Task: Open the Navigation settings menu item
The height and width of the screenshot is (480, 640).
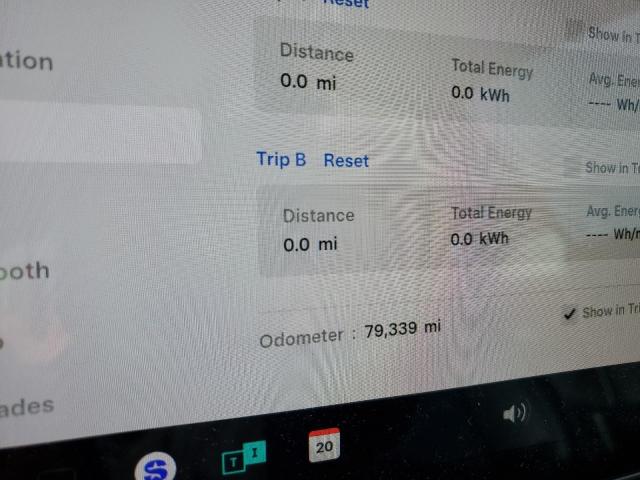Action: point(26,61)
